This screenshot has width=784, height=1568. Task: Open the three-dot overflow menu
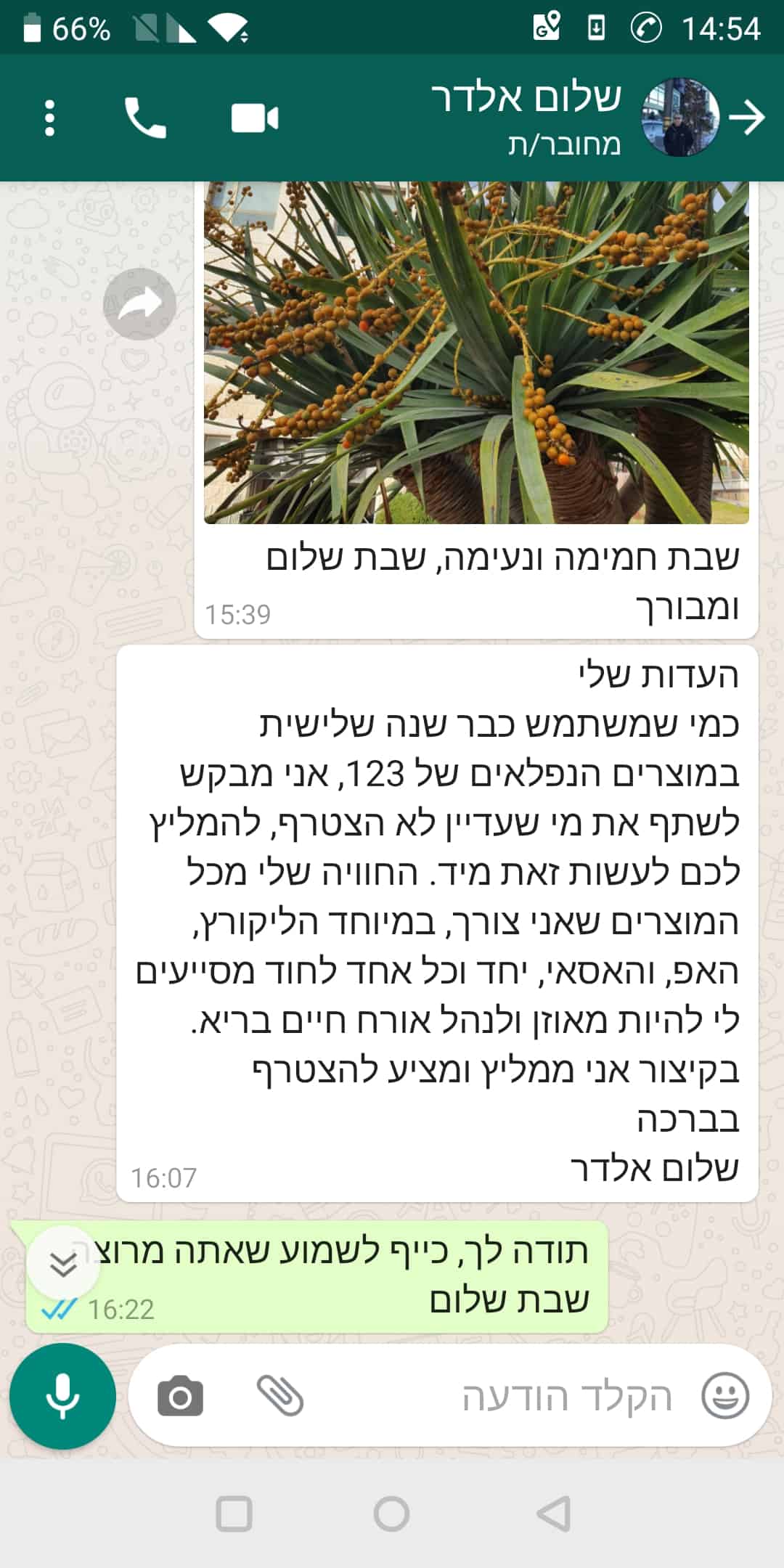pos(49,118)
